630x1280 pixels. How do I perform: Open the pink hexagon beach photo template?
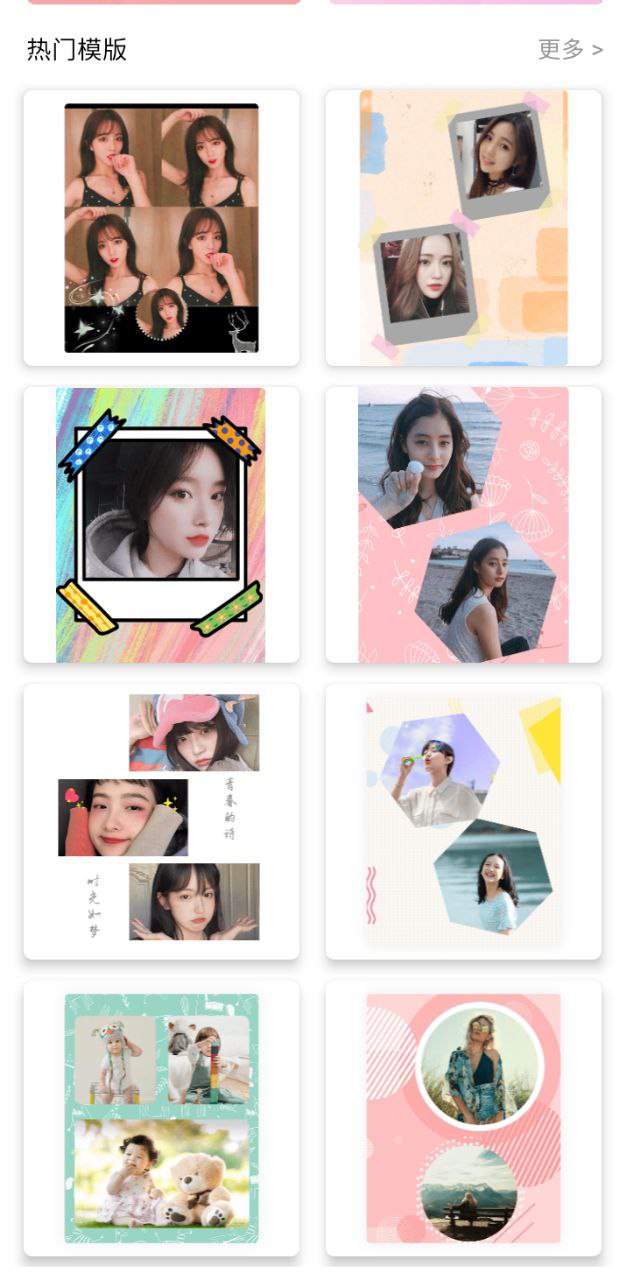(x=463, y=525)
